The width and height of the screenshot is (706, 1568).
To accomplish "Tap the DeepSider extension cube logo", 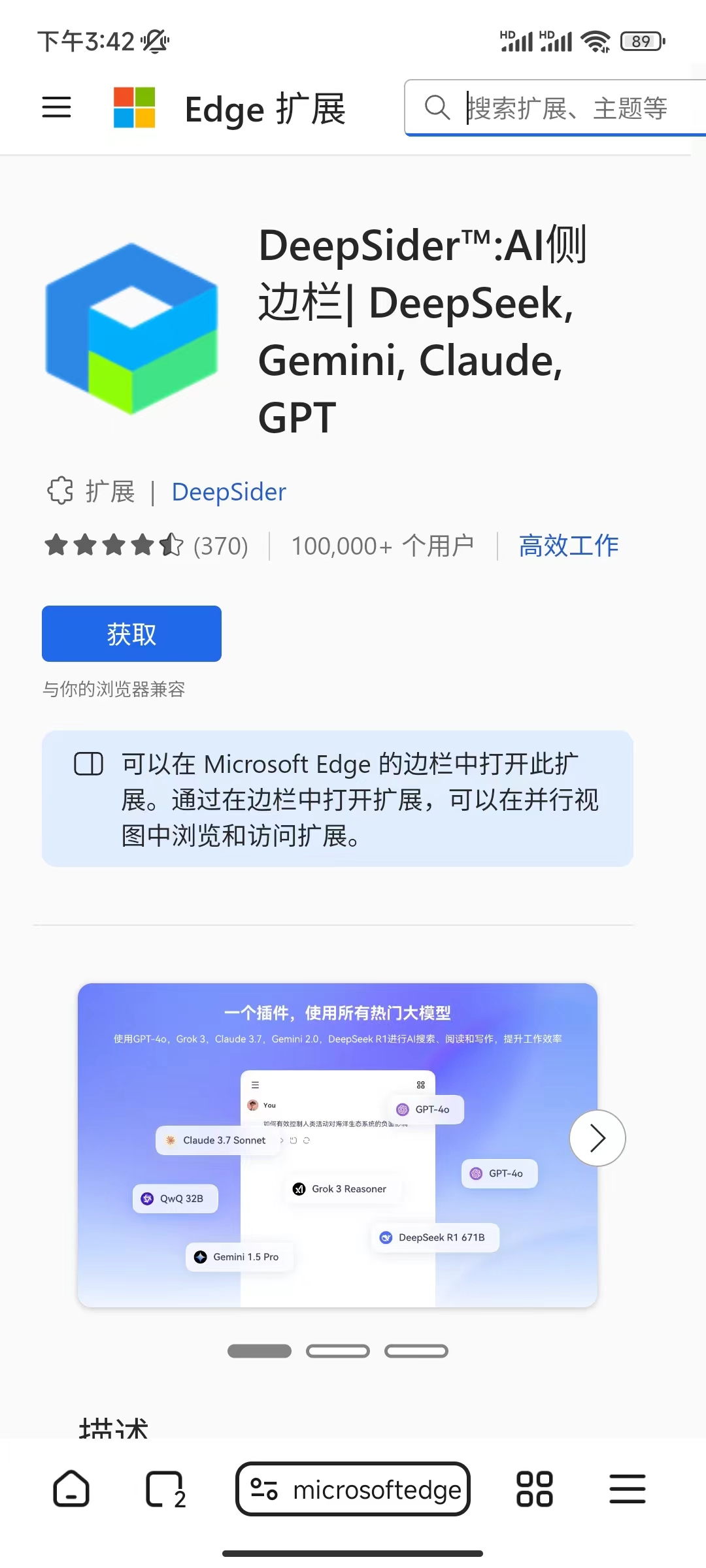I will 131,327.
